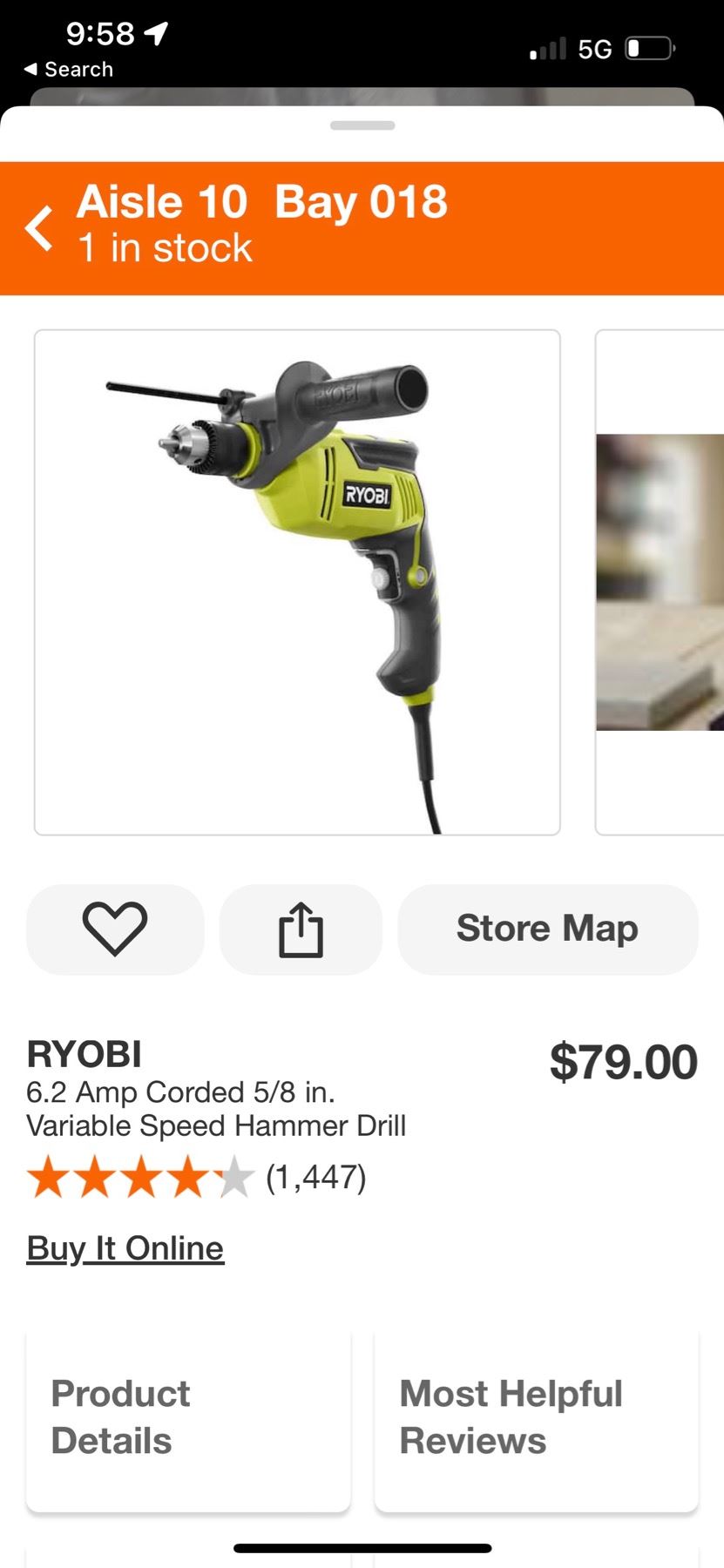The height and width of the screenshot is (1568, 724).
Task: Enlarge the RYOBI drill product photo
Action: coord(297,582)
